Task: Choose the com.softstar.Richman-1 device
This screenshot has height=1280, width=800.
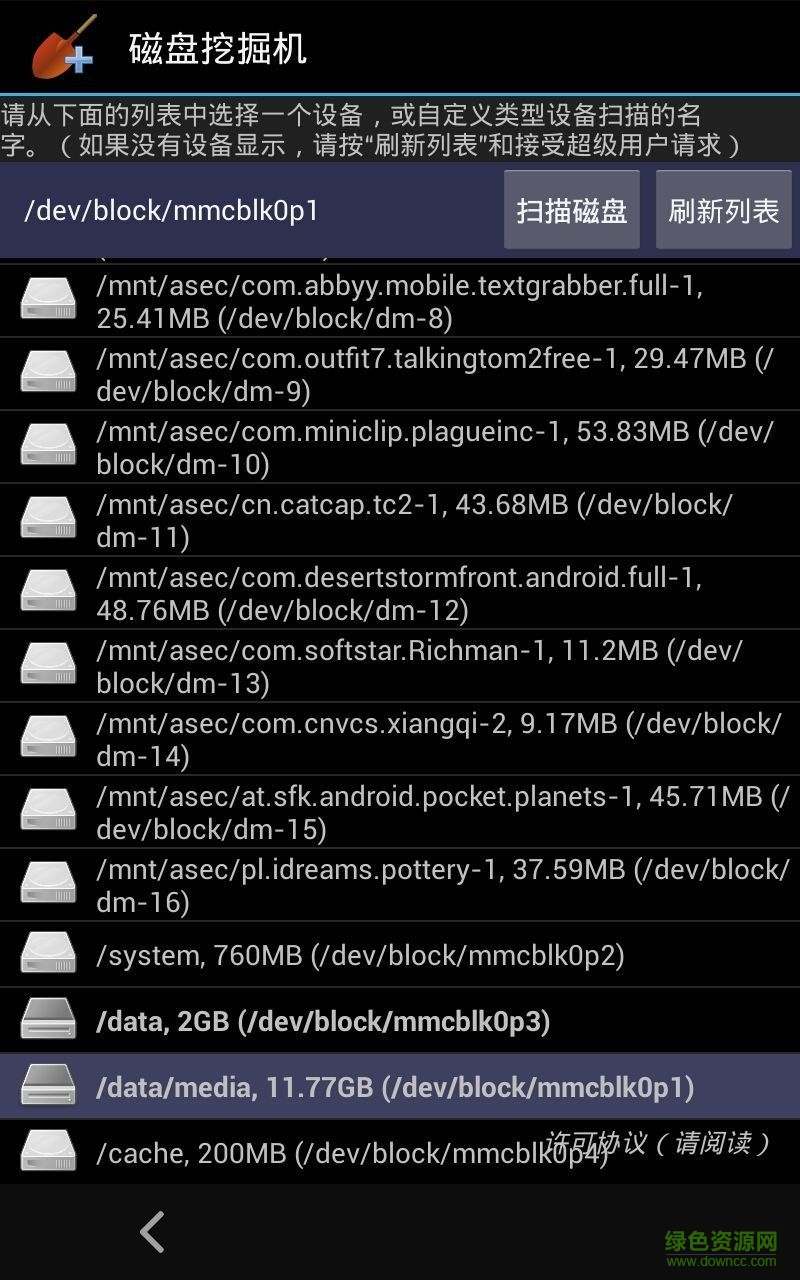Action: (400, 666)
